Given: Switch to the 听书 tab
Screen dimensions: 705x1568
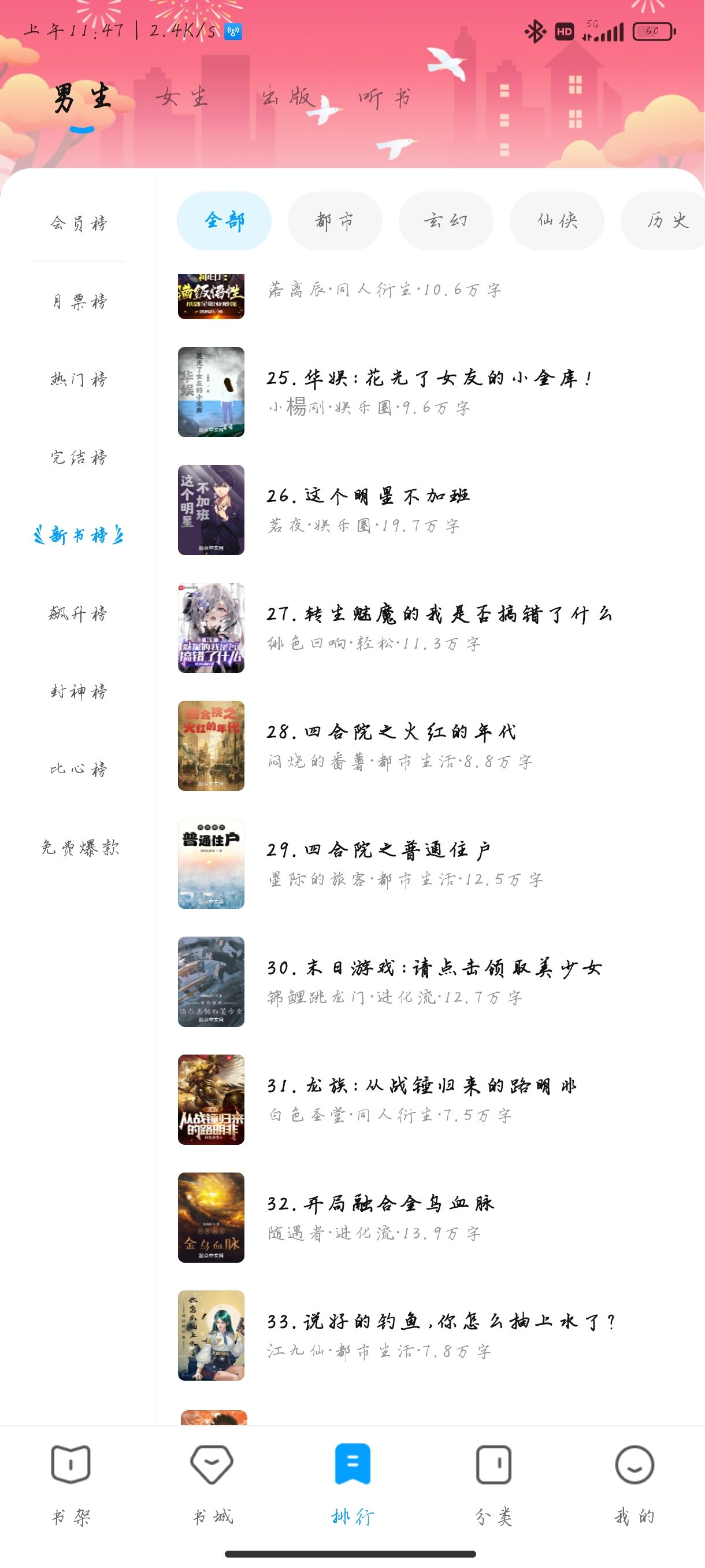Looking at the screenshot, I should tap(384, 97).
